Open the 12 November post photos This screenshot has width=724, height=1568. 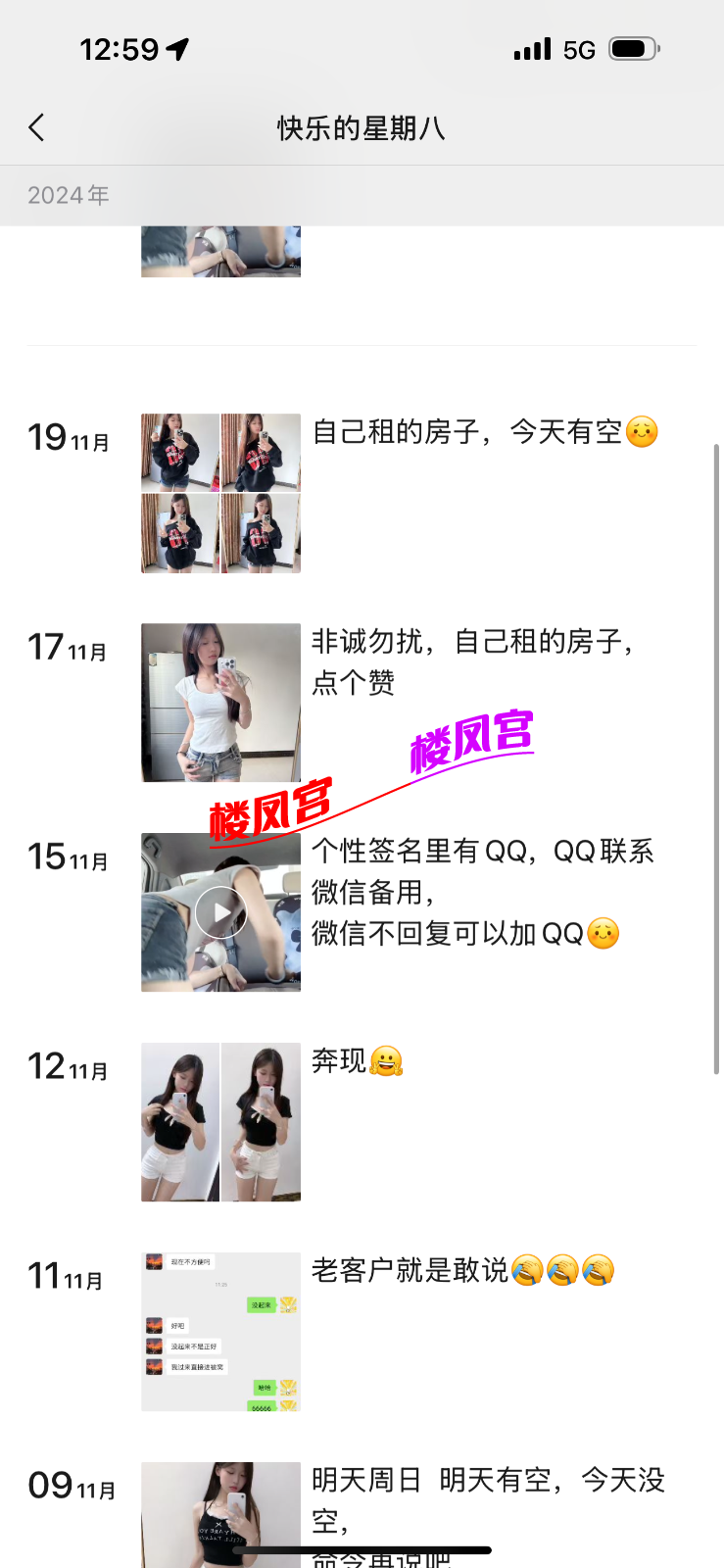click(220, 1122)
